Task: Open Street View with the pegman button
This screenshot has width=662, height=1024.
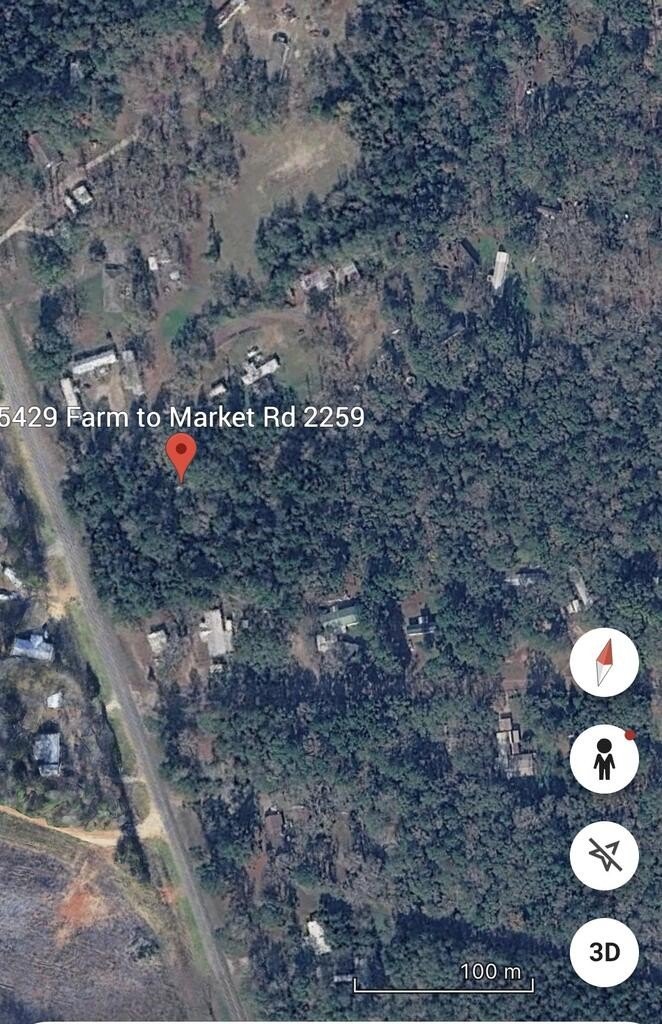Action: pyautogui.click(x=604, y=759)
